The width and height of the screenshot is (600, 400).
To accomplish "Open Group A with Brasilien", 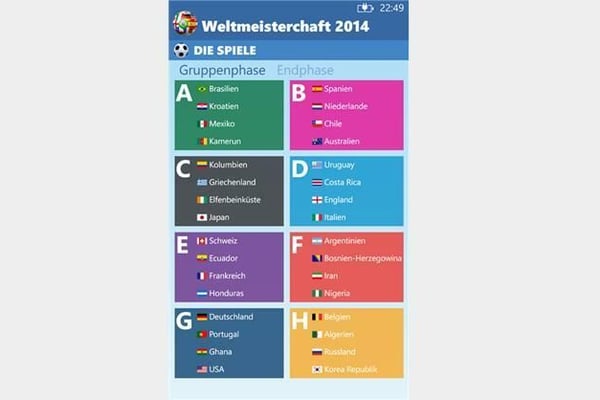I will (229, 115).
